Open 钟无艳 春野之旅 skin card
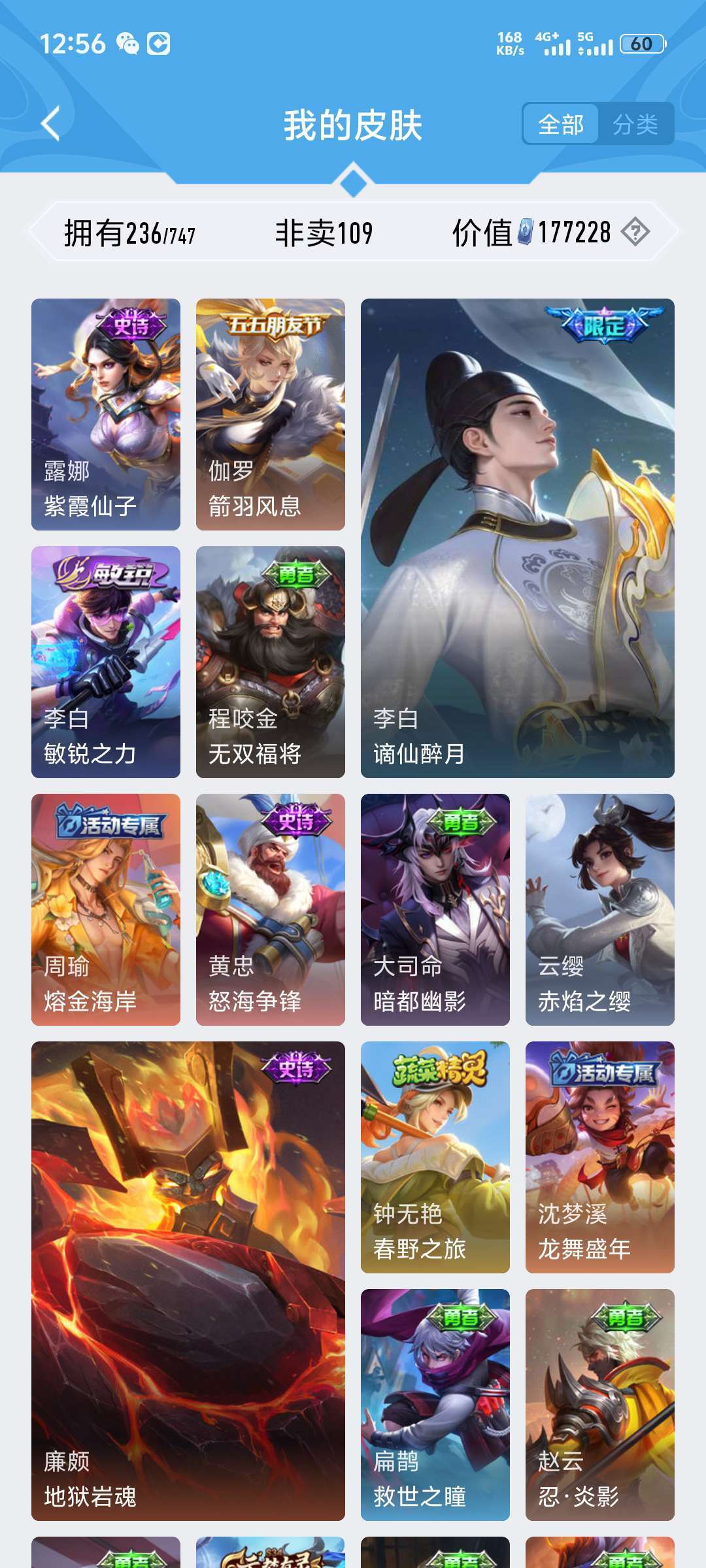Image resolution: width=706 pixels, height=1568 pixels. (x=435, y=1157)
